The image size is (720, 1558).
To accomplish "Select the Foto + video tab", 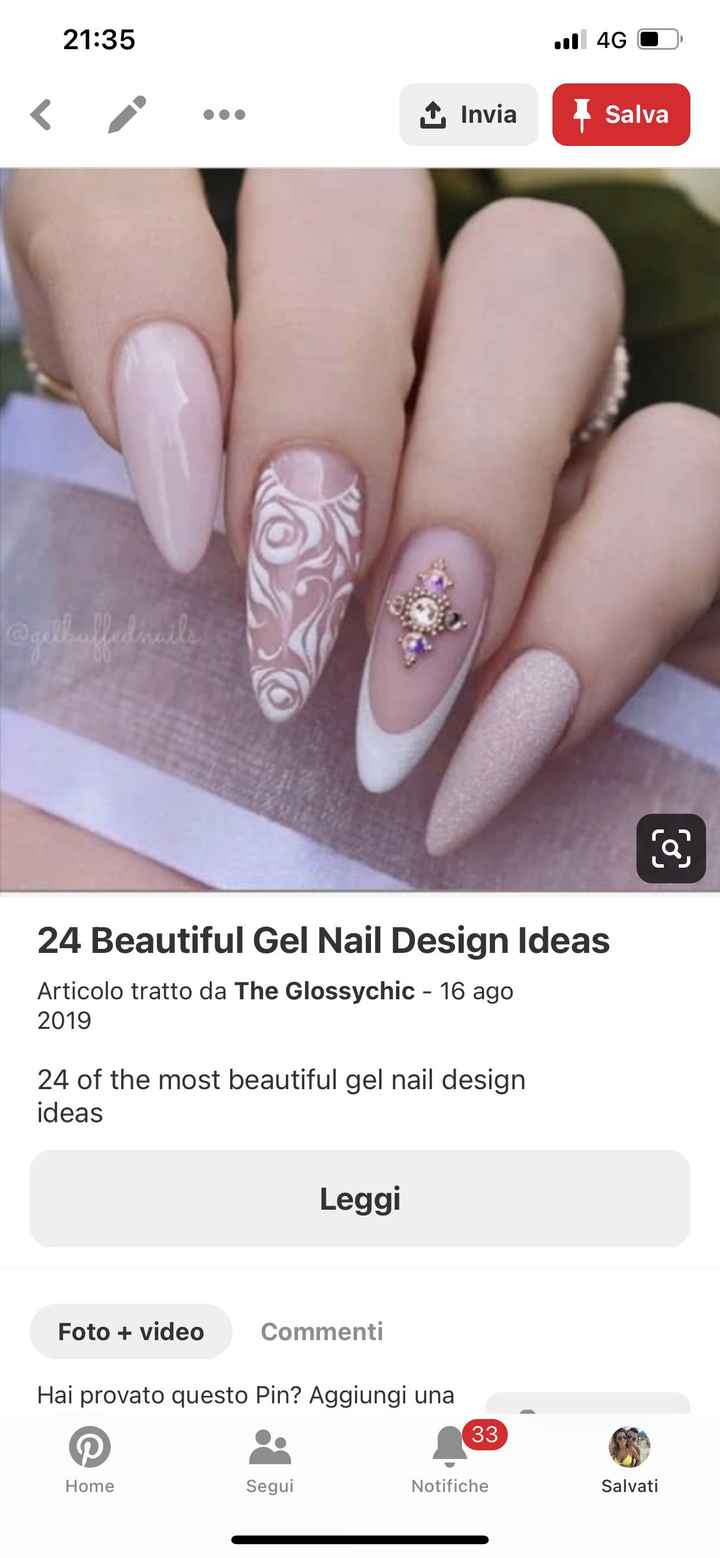I will coord(131,1331).
